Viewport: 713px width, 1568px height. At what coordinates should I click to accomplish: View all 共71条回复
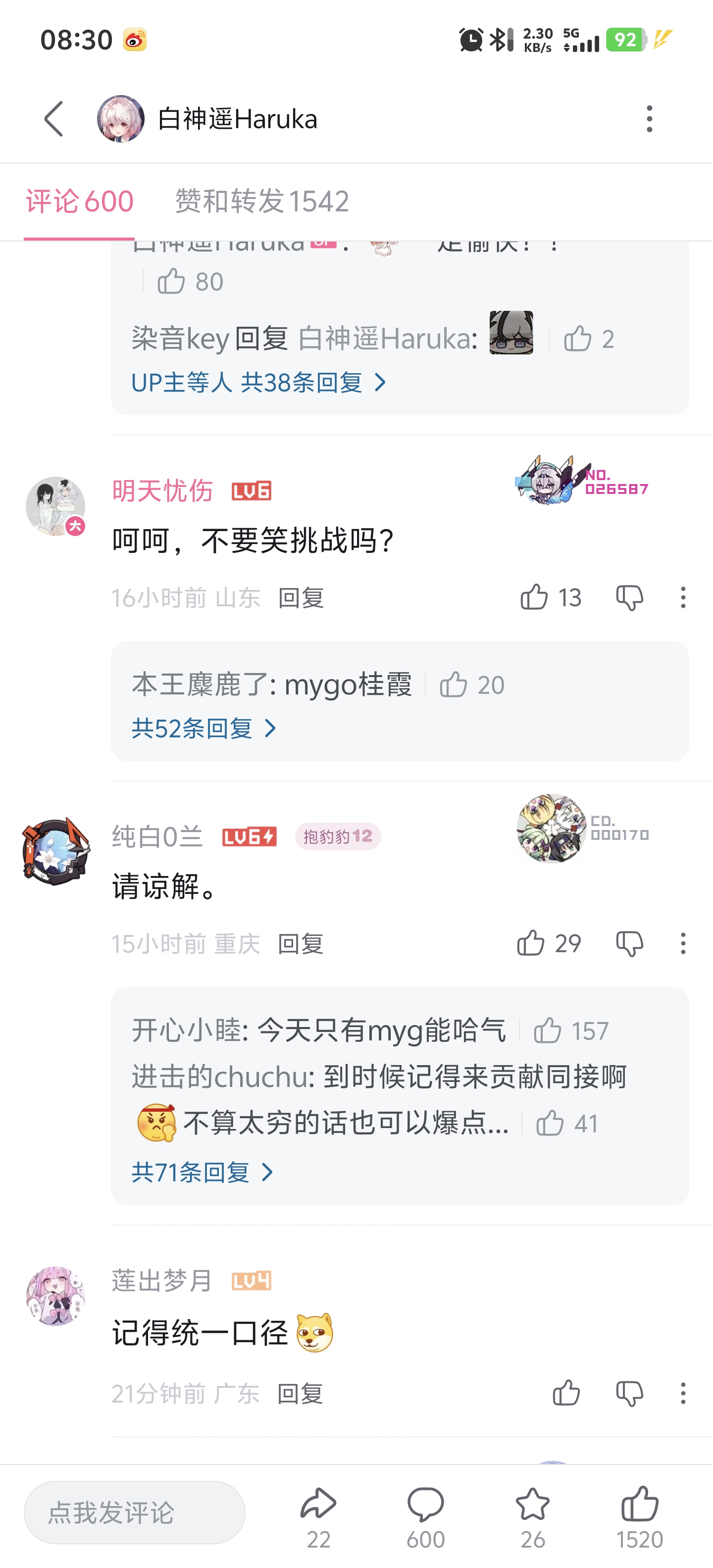tap(202, 1172)
